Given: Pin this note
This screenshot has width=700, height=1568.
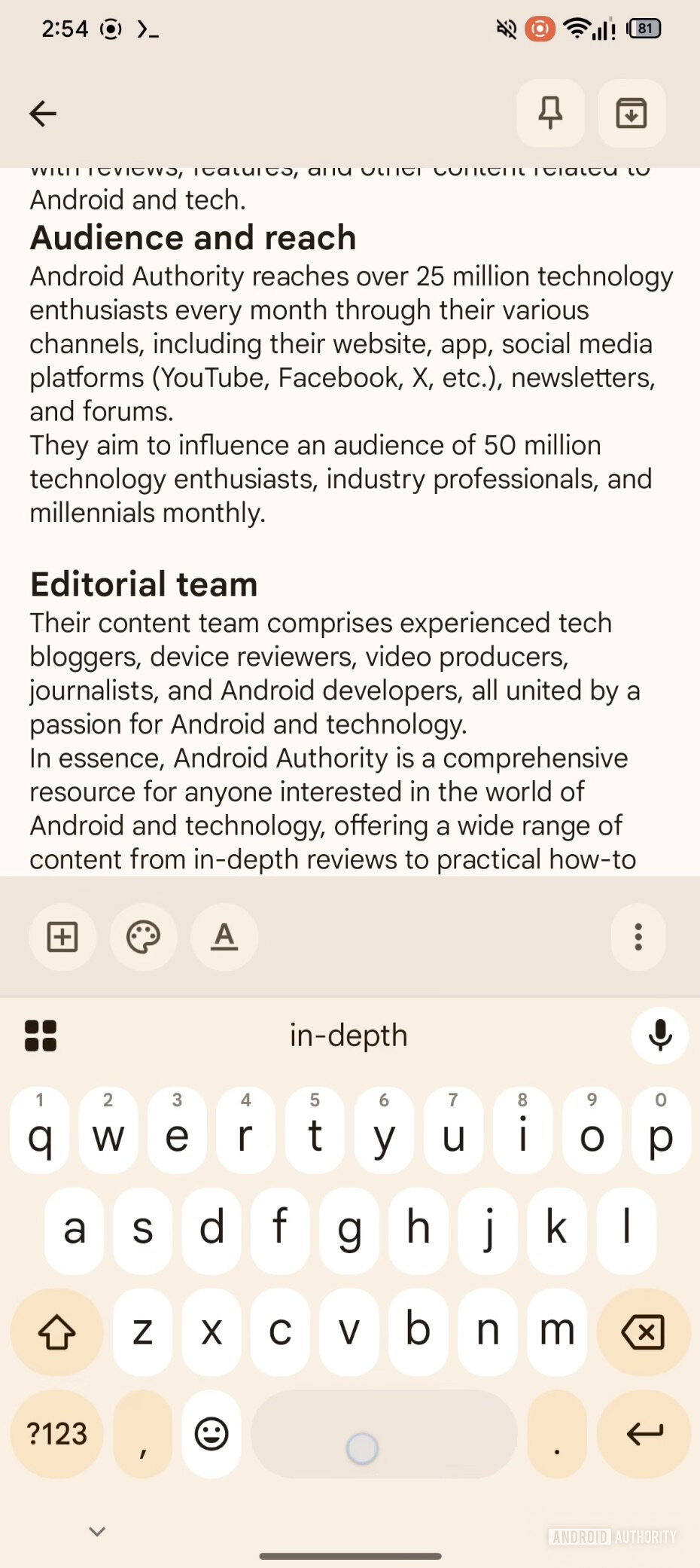Looking at the screenshot, I should tap(550, 114).
